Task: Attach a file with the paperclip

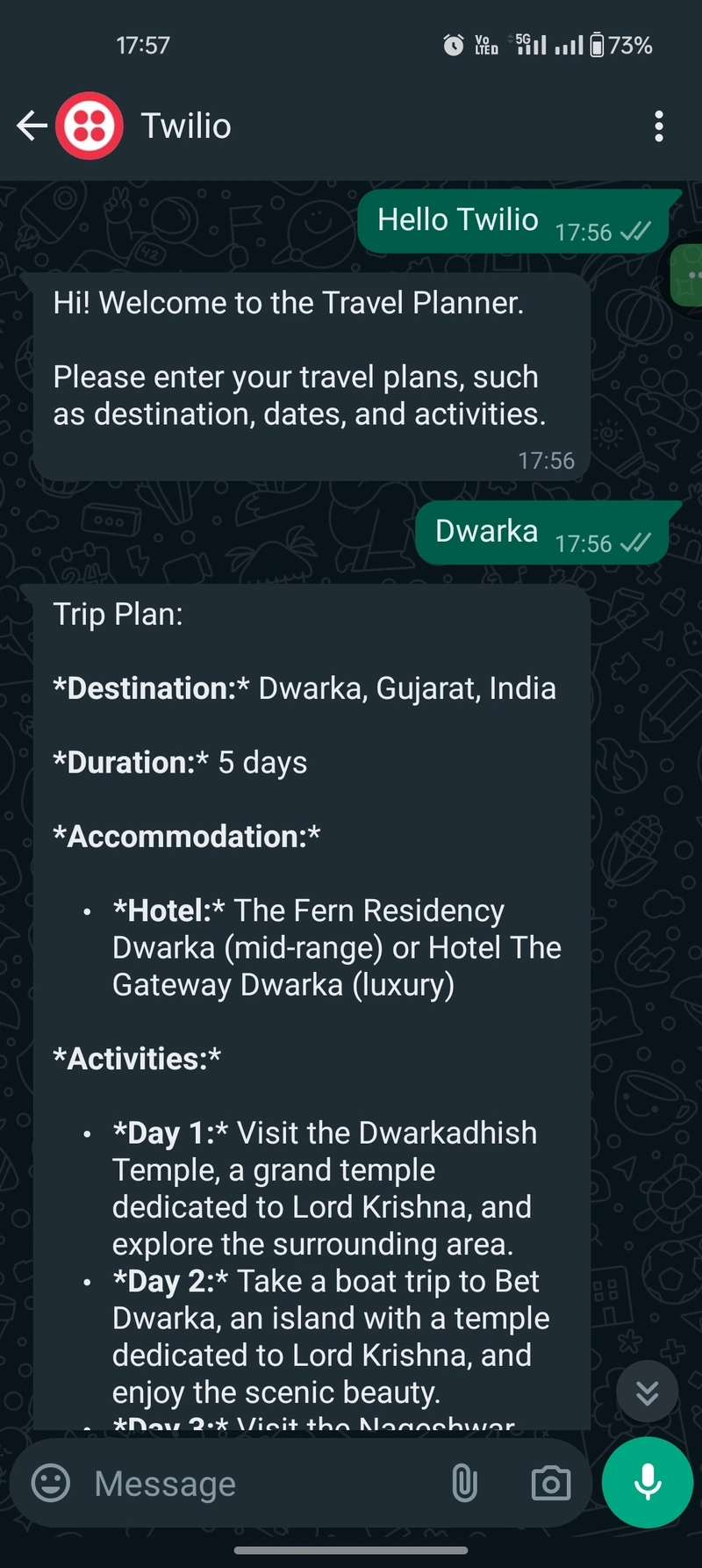Action: [x=464, y=1483]
